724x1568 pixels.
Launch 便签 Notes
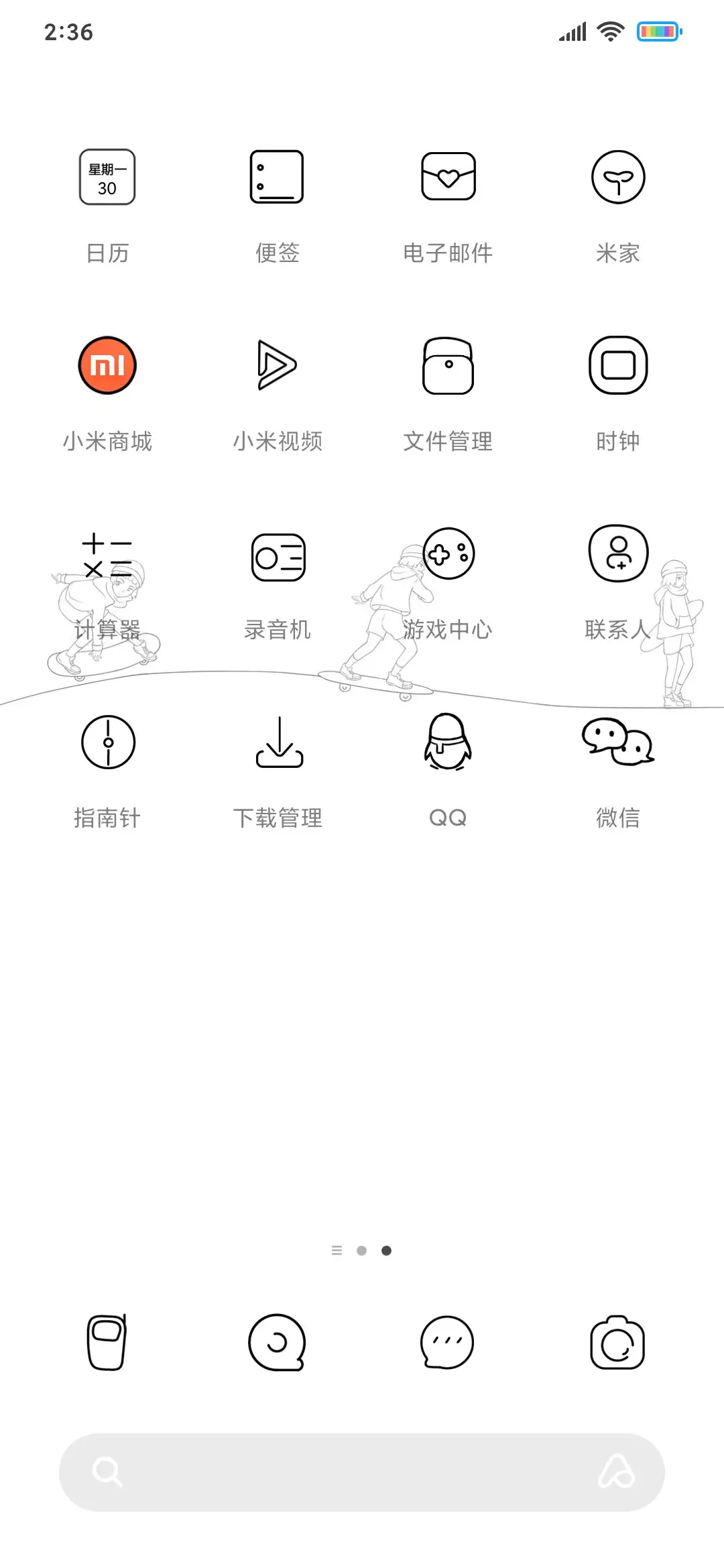point(278,176)
